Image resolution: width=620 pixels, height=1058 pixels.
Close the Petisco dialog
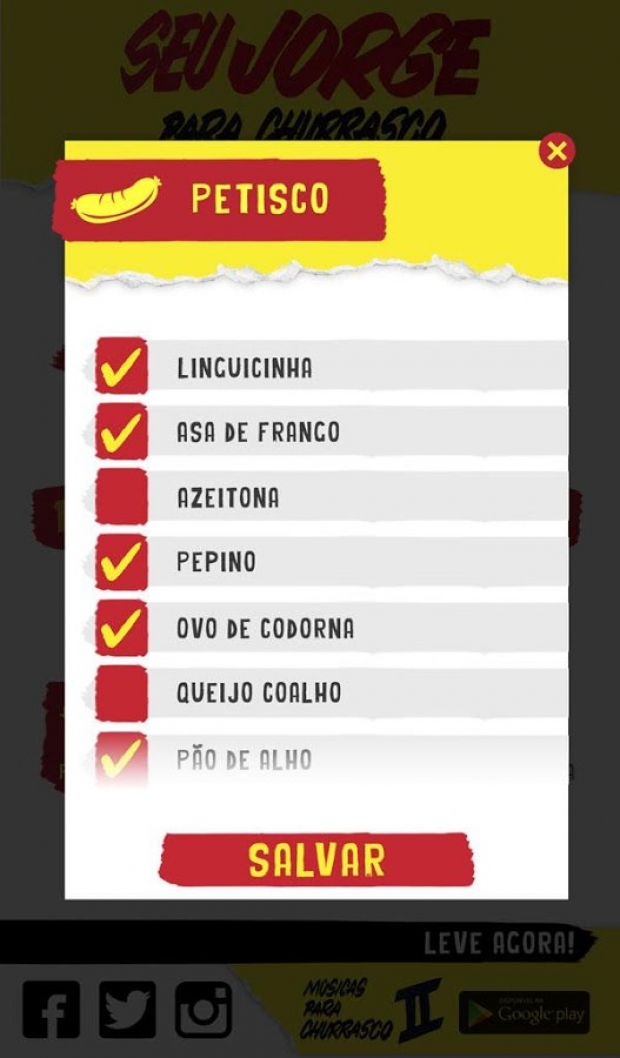click(x=557, y=152)
